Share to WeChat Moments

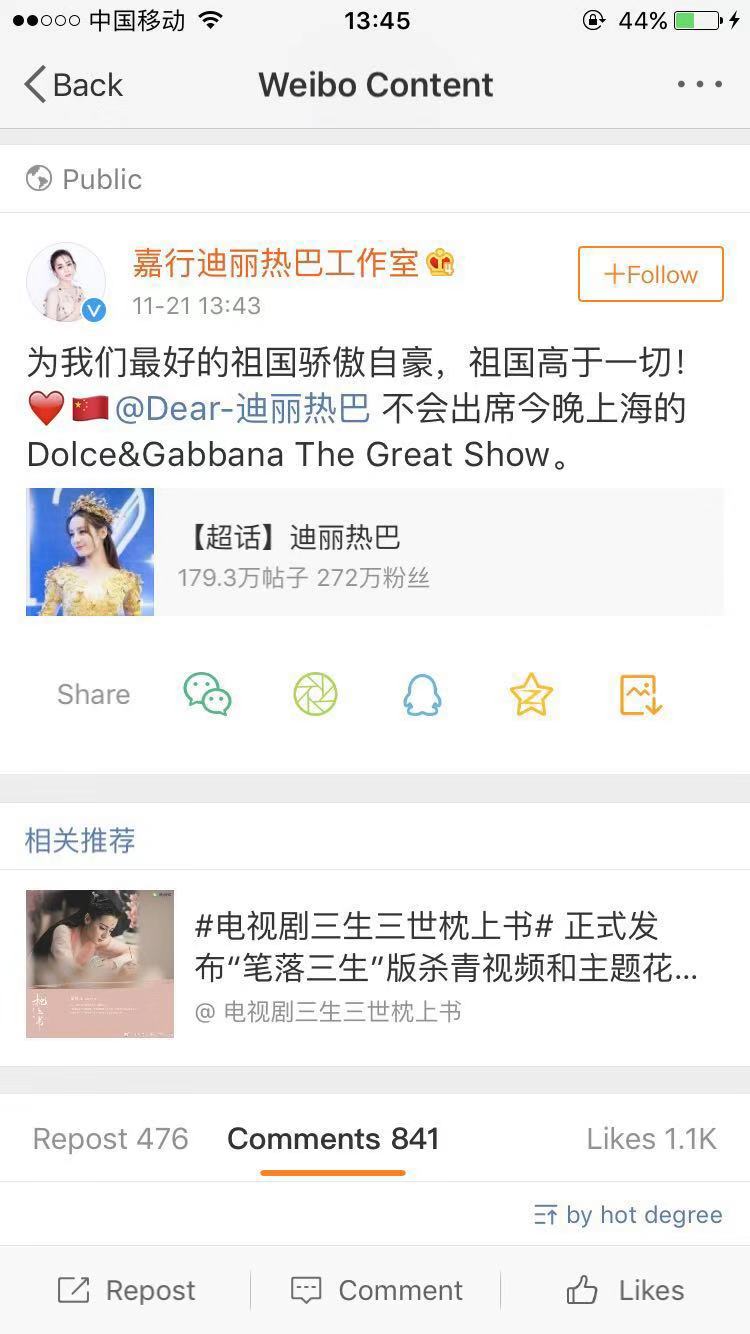click(315, 694)
